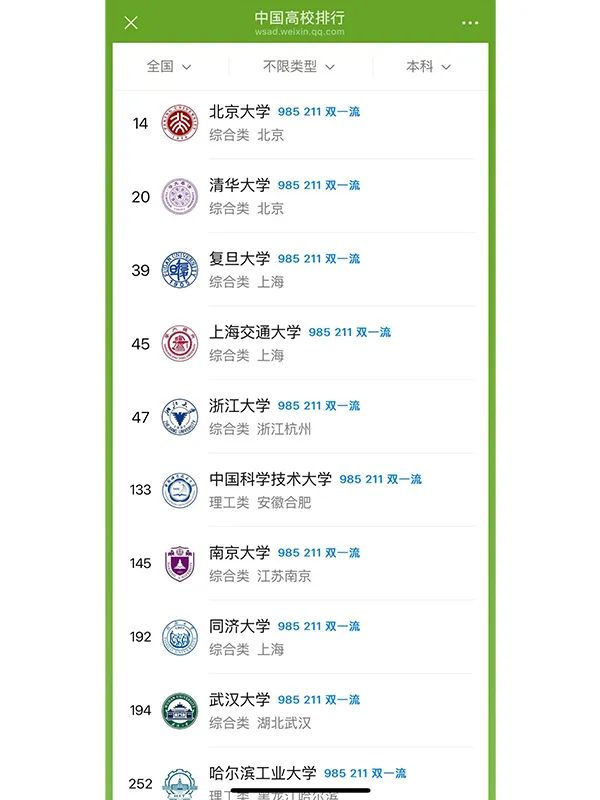Close the 中国高校排行 page
600x800 pixels.
click(131, 23)
